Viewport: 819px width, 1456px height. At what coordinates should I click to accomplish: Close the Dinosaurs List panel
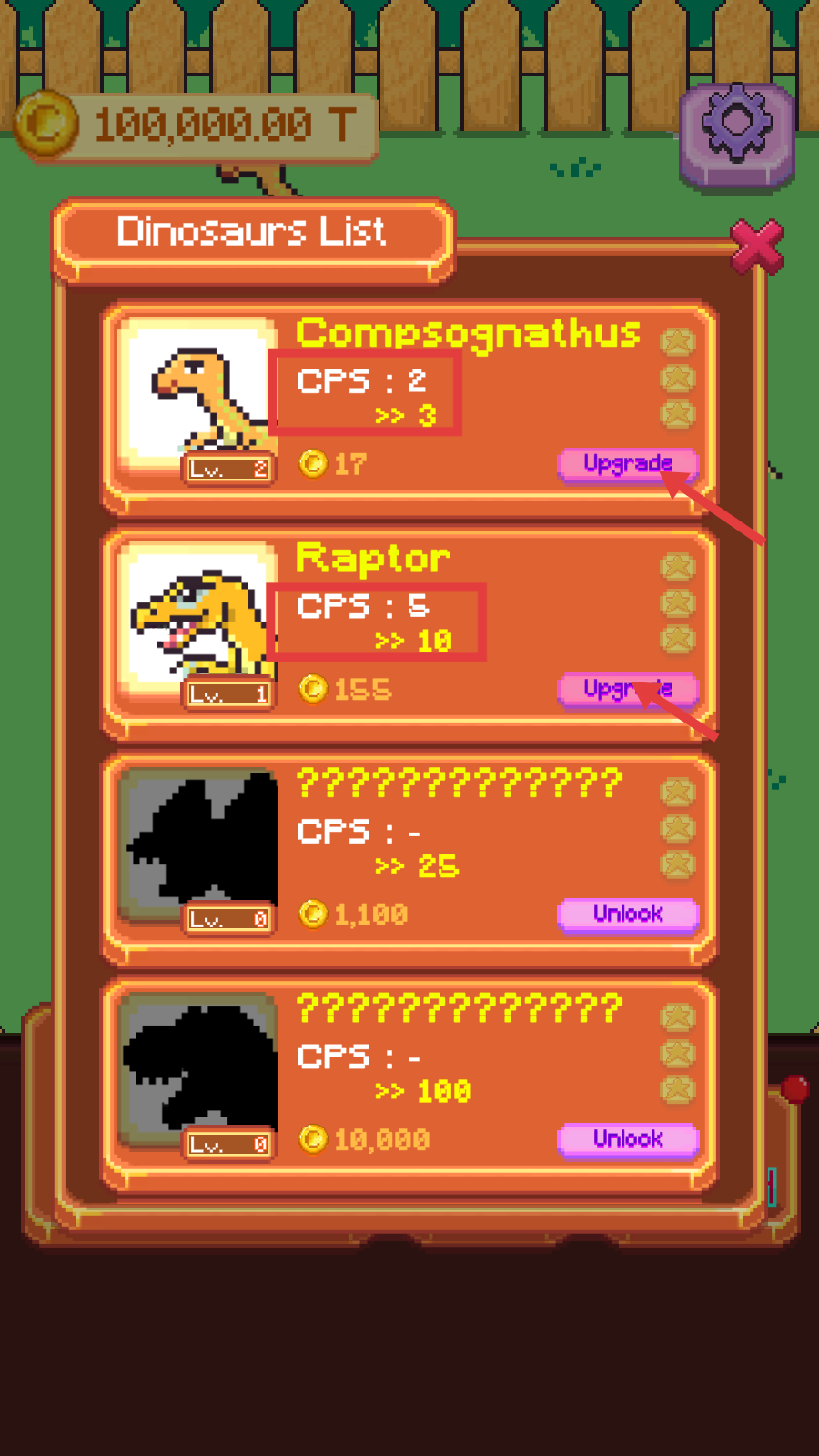pos(757,246)
